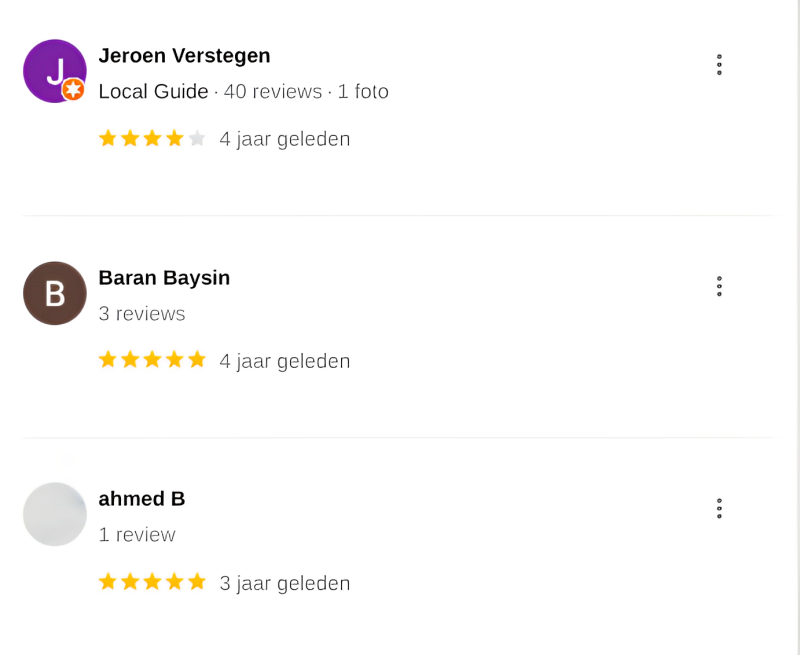This screenshot has width=800, height=655.
Task: Open ahmed B's reviewer profile name
Action: 141,499
